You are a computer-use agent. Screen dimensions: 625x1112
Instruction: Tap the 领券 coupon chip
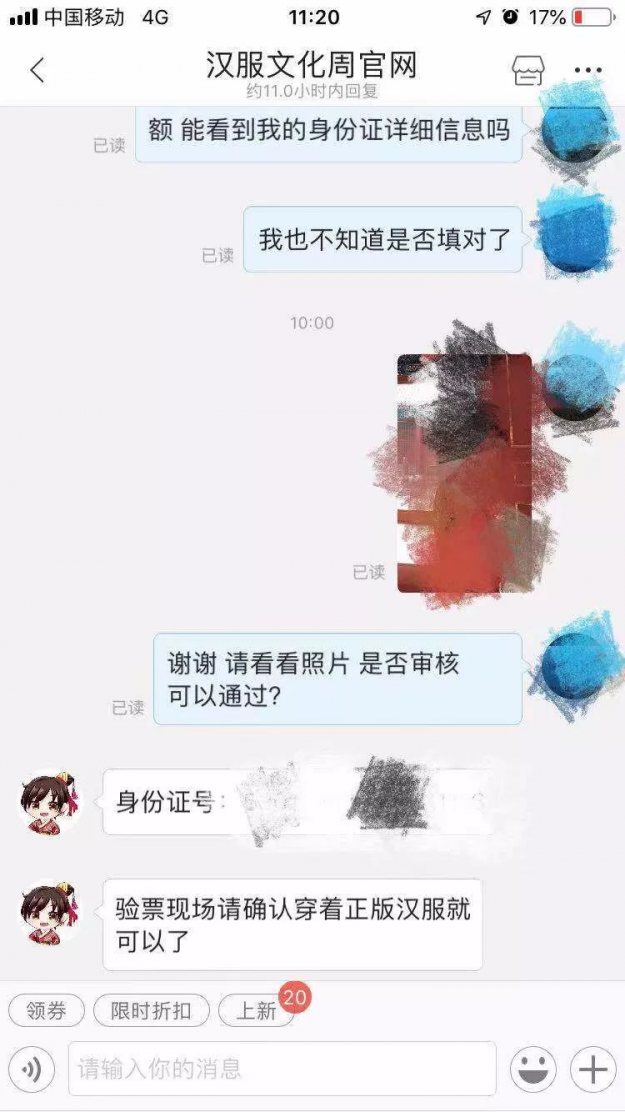(x=46, y=1011)
